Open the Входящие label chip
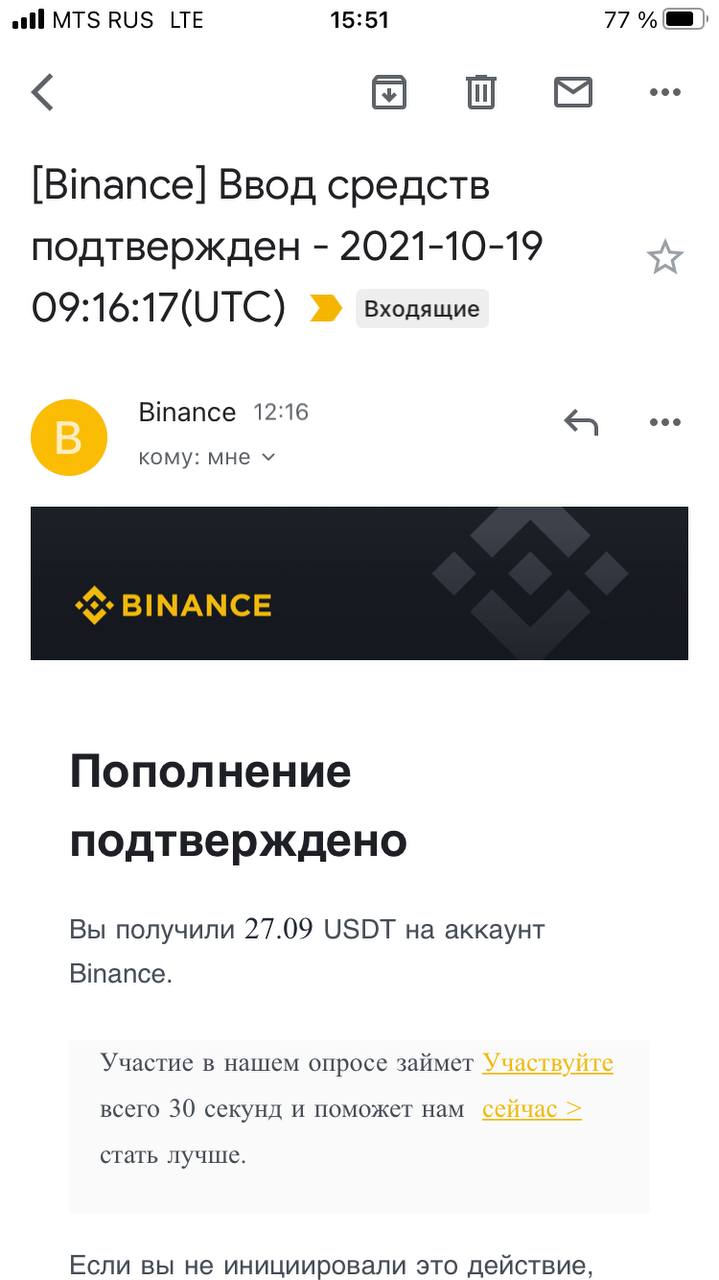This screenshot has width=719, height=1280. point(422,309)
